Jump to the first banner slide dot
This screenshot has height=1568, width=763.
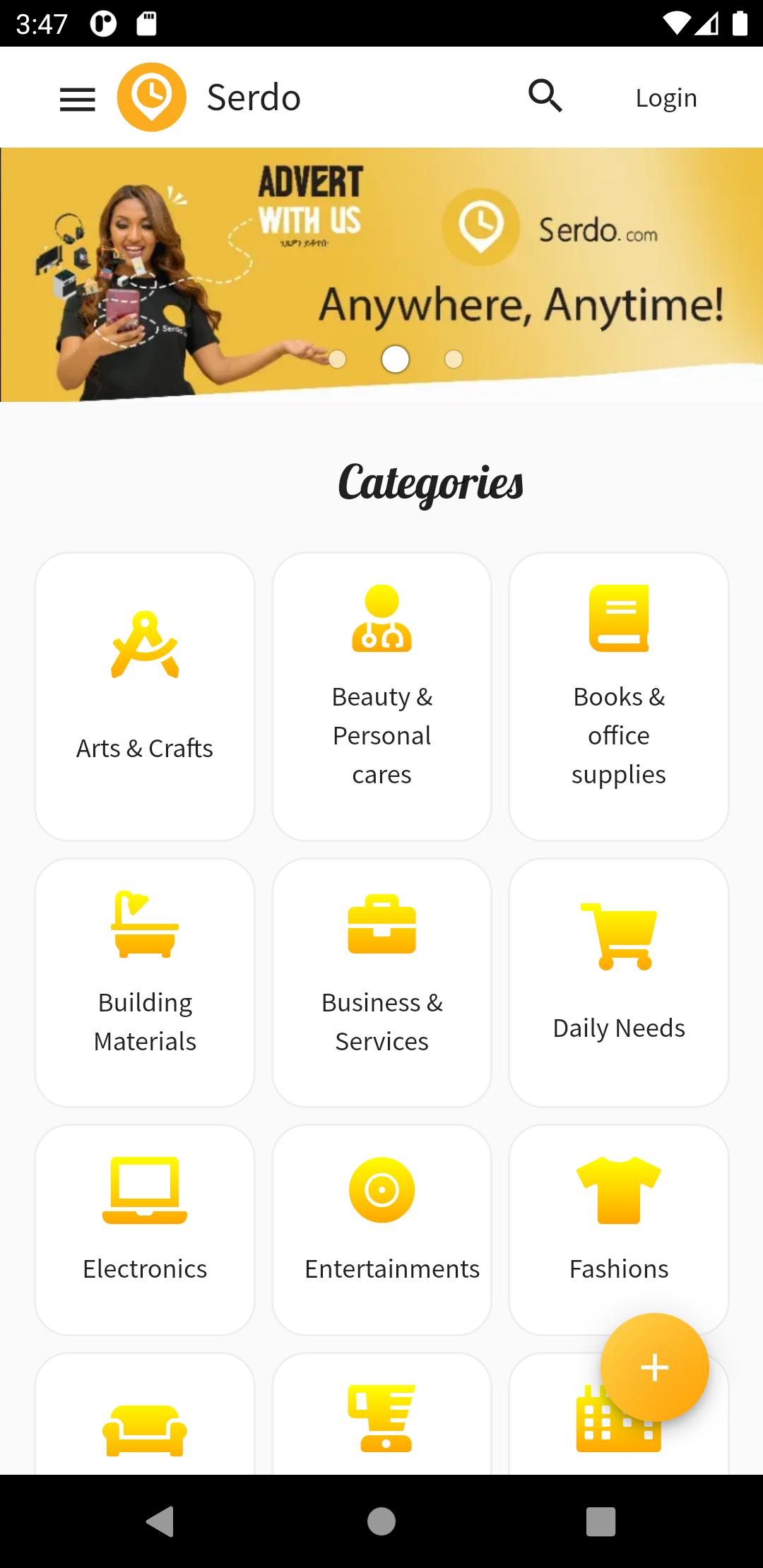(x=338, y=360)
